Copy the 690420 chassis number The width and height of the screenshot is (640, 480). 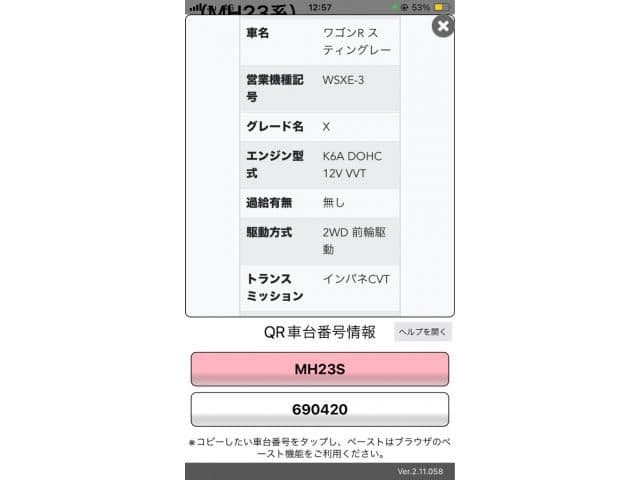coord(319,409)
